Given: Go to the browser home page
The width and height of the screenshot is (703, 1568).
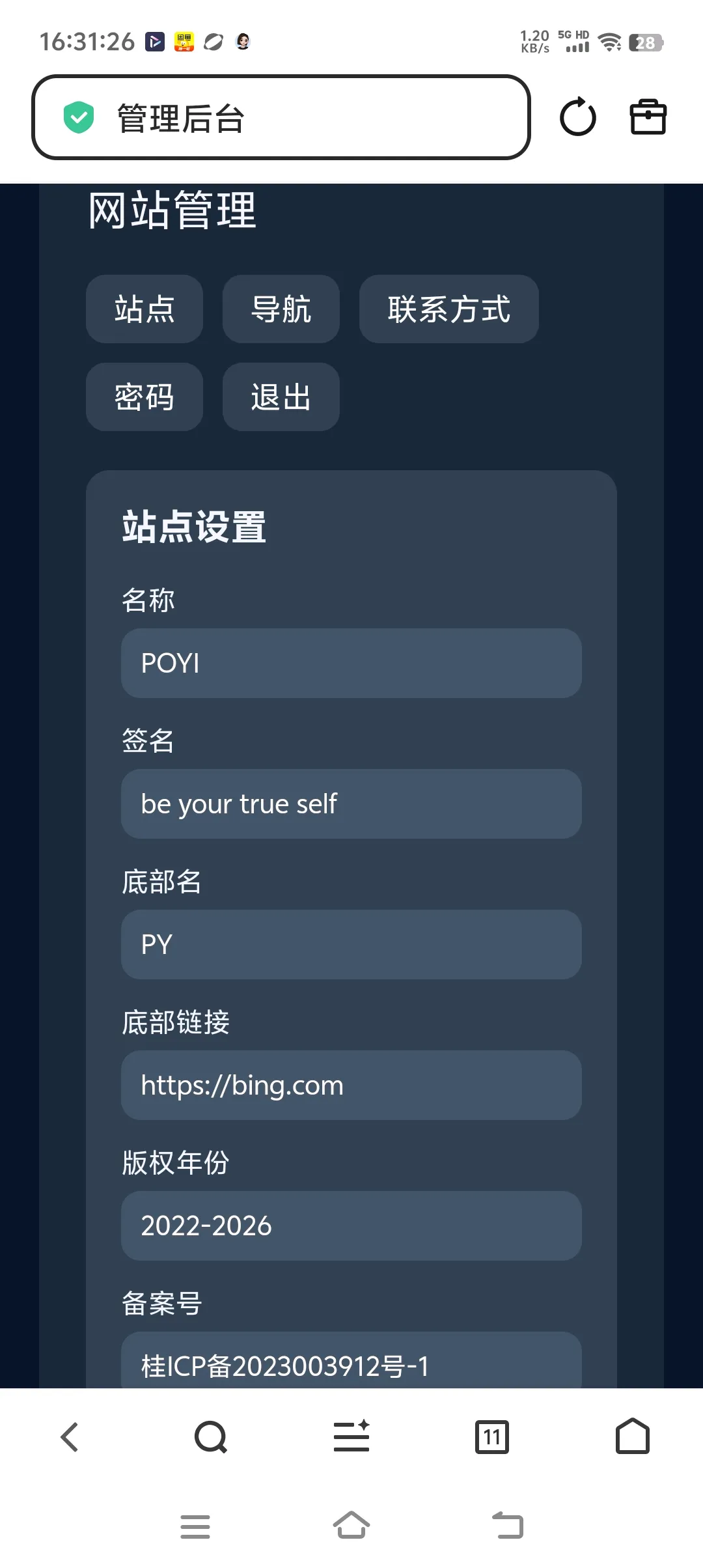Looking at the screenshot, I should pos(632,1436).
